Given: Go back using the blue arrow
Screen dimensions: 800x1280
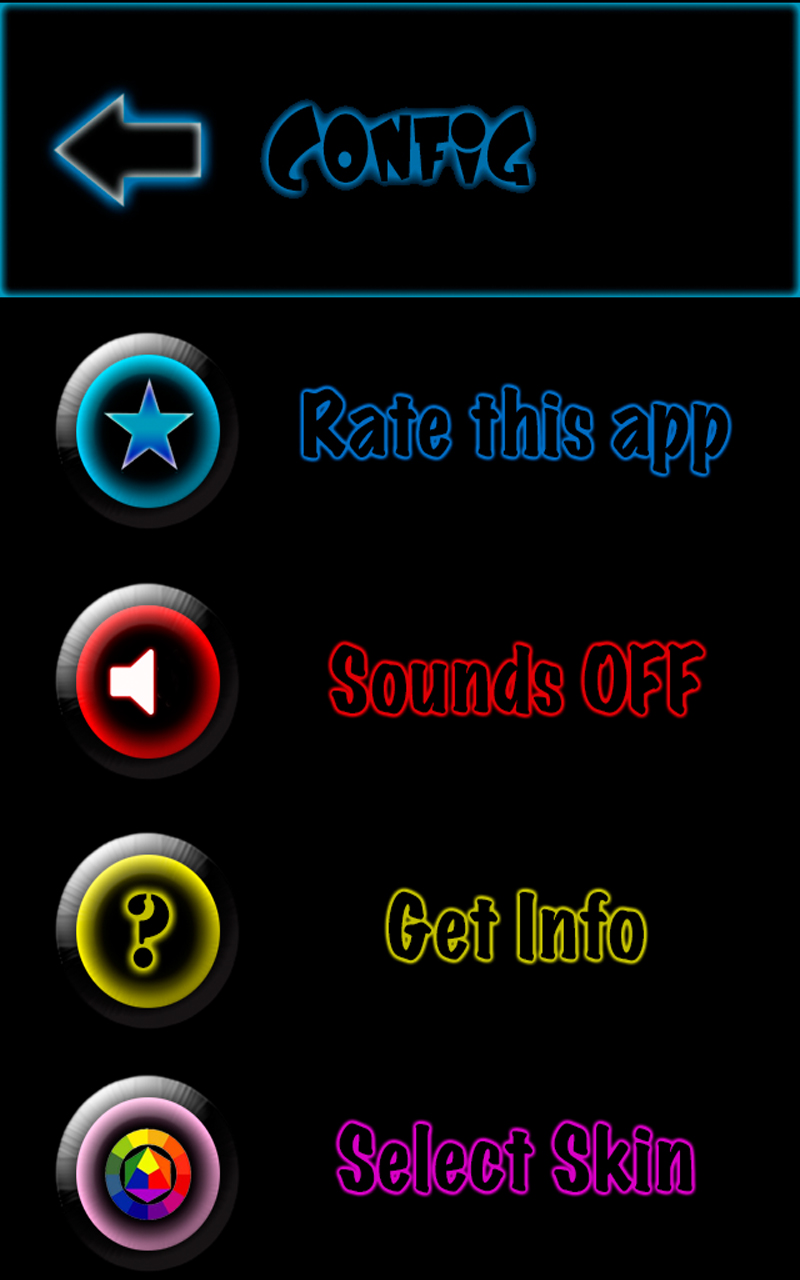Looking at the screenshot, I should click(128, 150).
